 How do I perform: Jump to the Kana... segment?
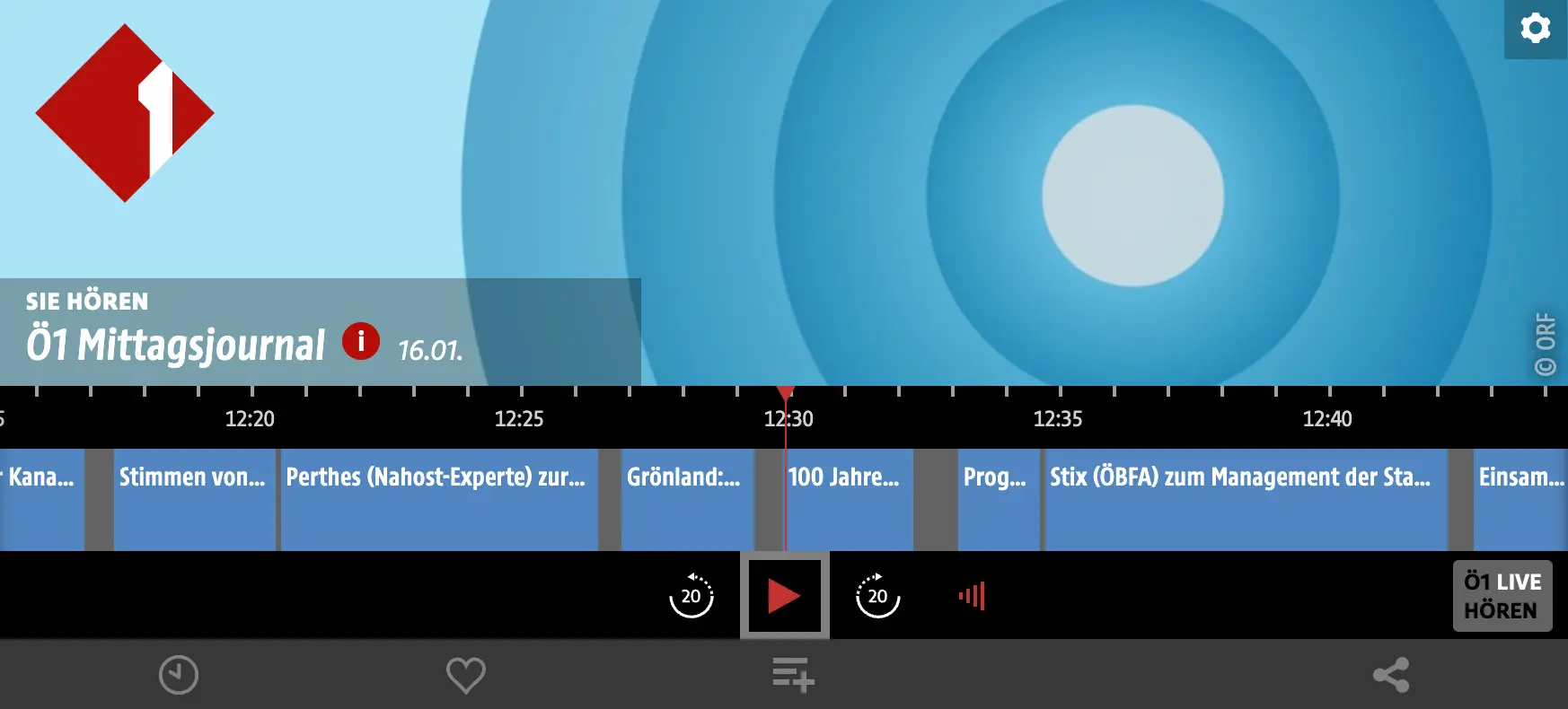[41, 499]
